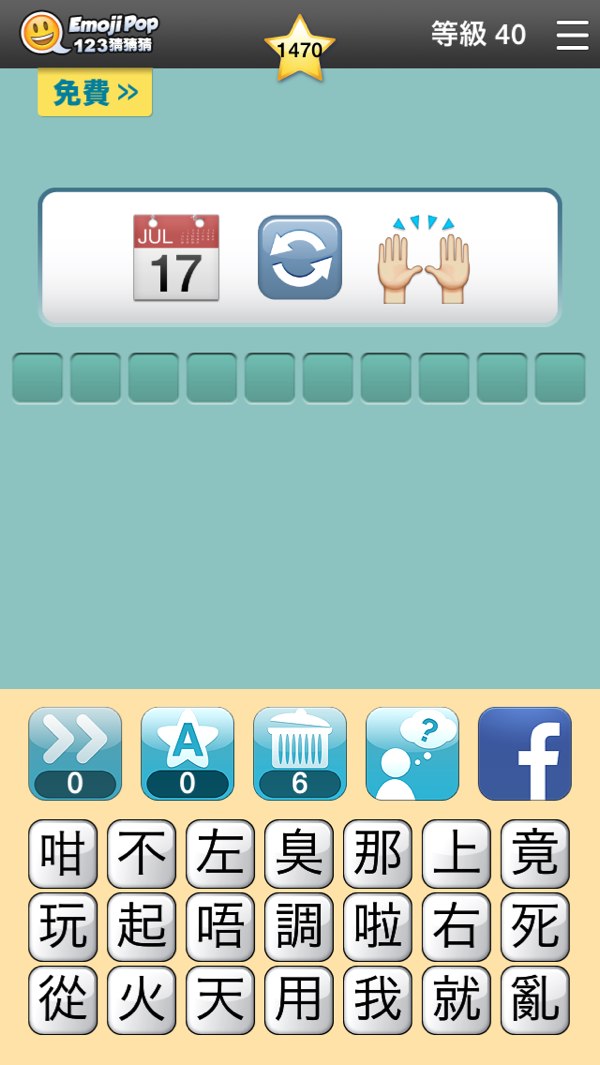The width and height of the screenshot is (600, 1065).
Task: Share the puzzle on Facebook
Action: tap(524, 753)
